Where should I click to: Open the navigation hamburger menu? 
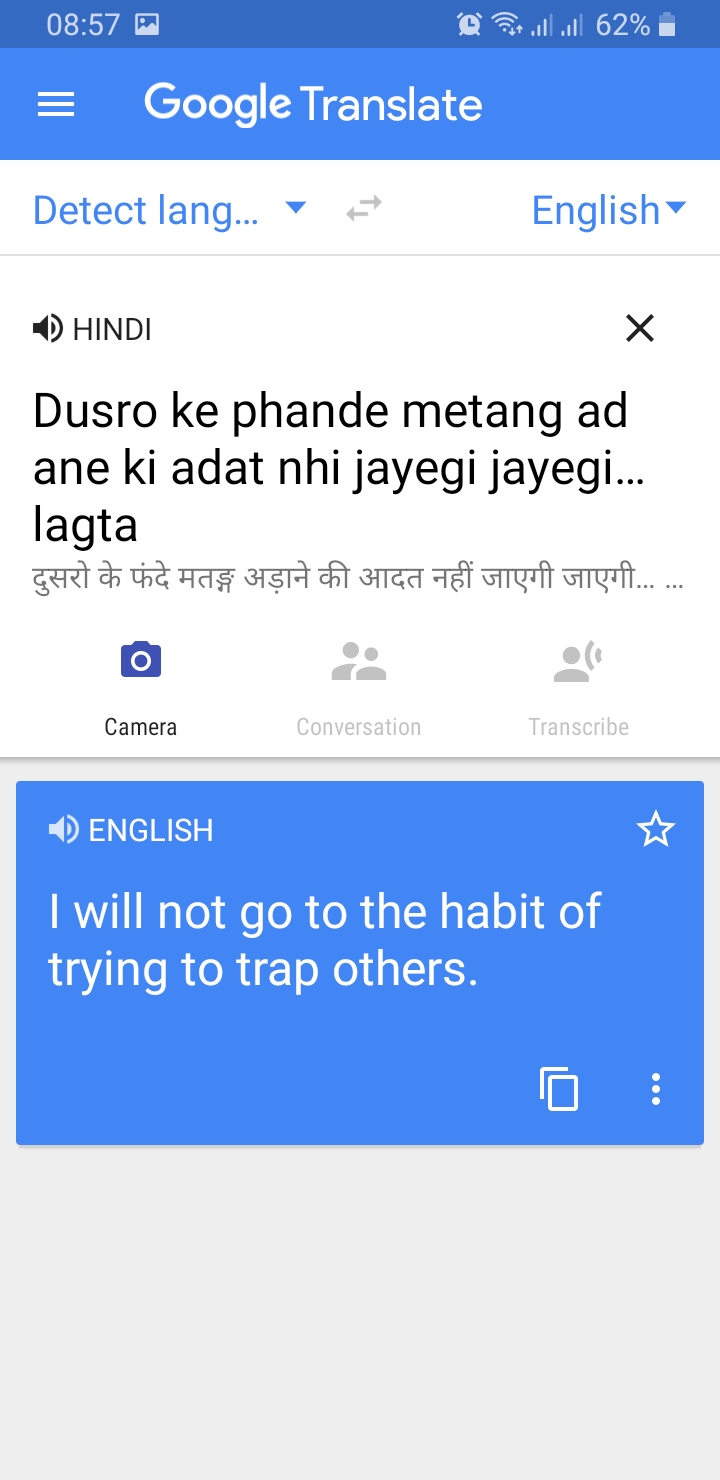tap(56, 104)
